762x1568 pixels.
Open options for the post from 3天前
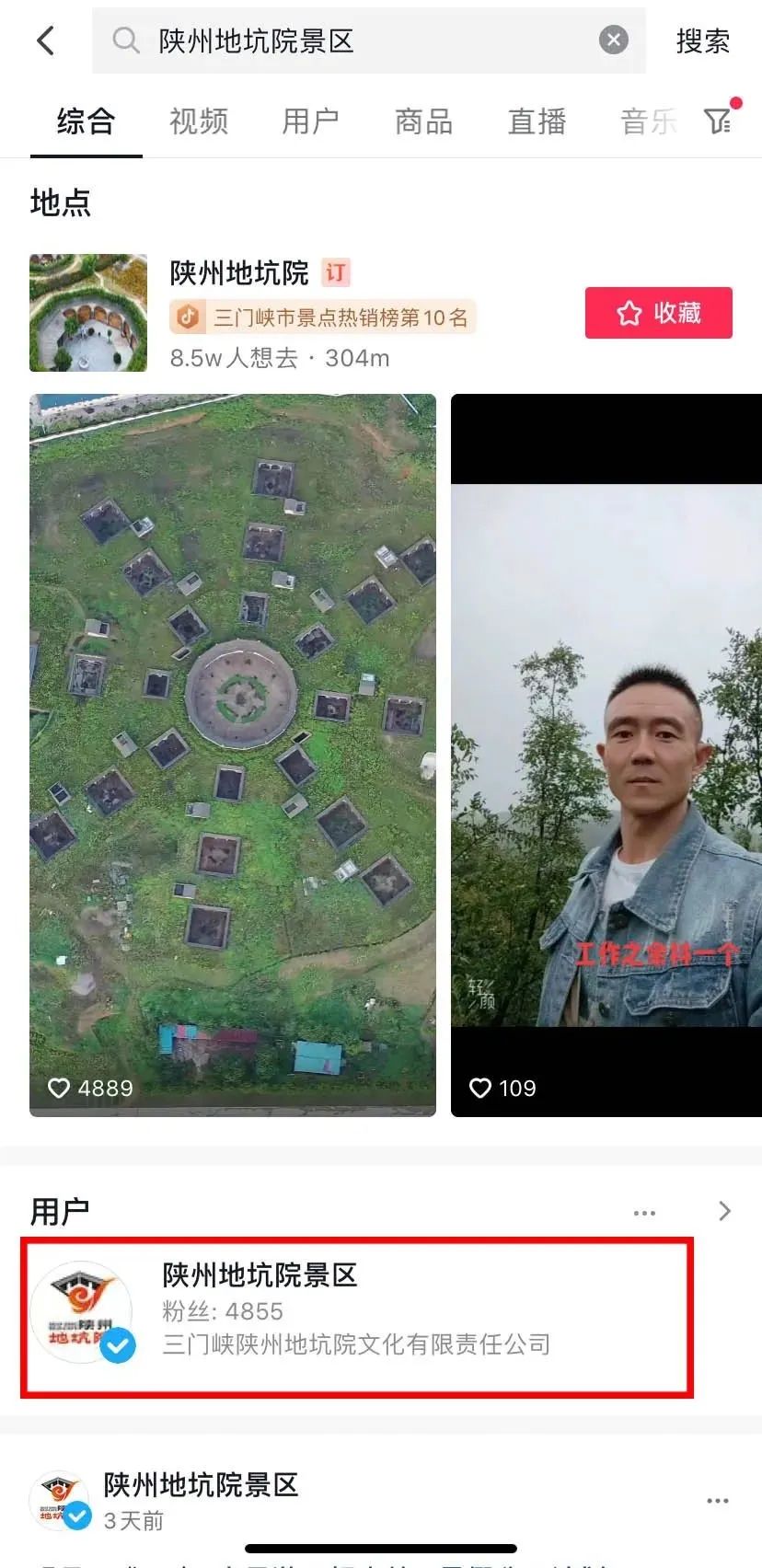[x=718, y=1500]
